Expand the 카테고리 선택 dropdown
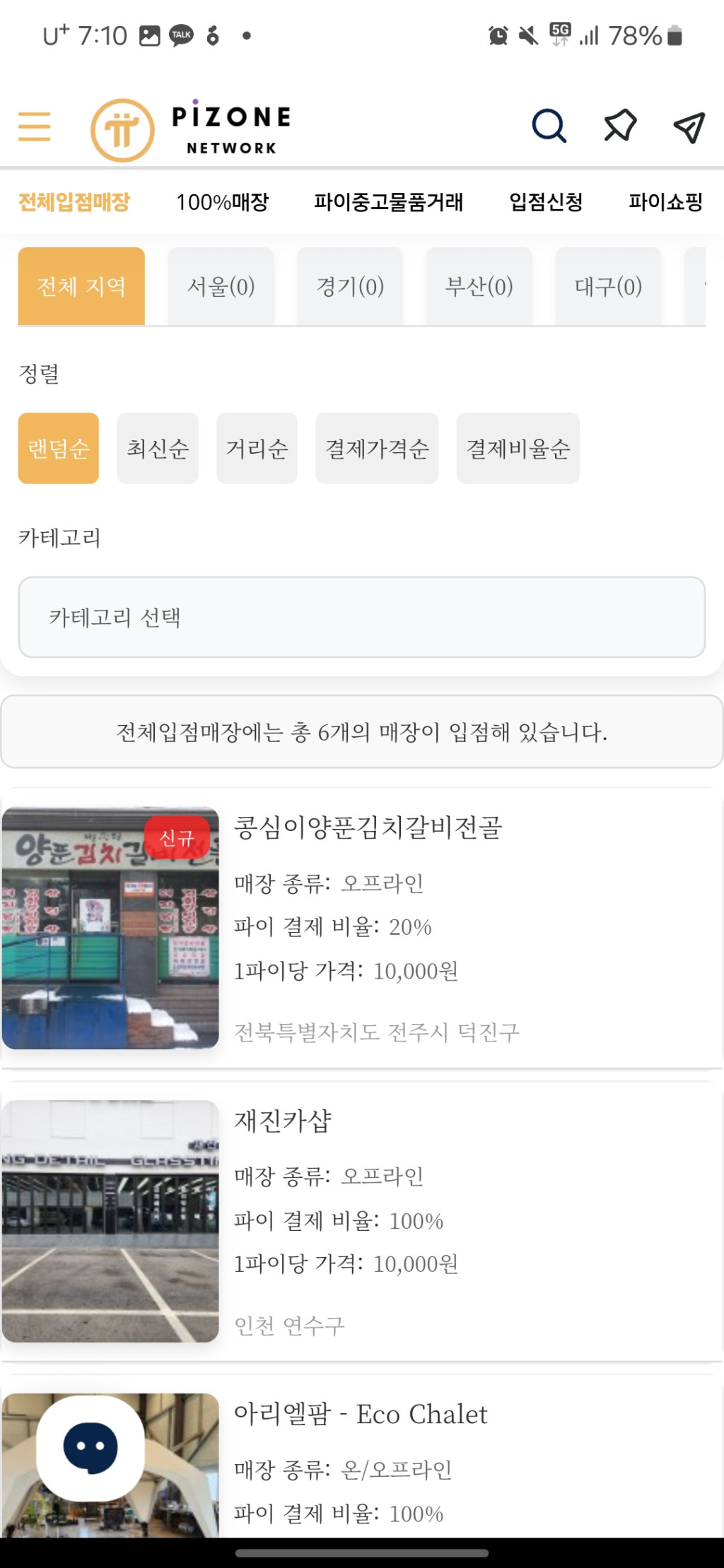The width and height of the screenshot is (724, 1568). [x=362, y=617]
